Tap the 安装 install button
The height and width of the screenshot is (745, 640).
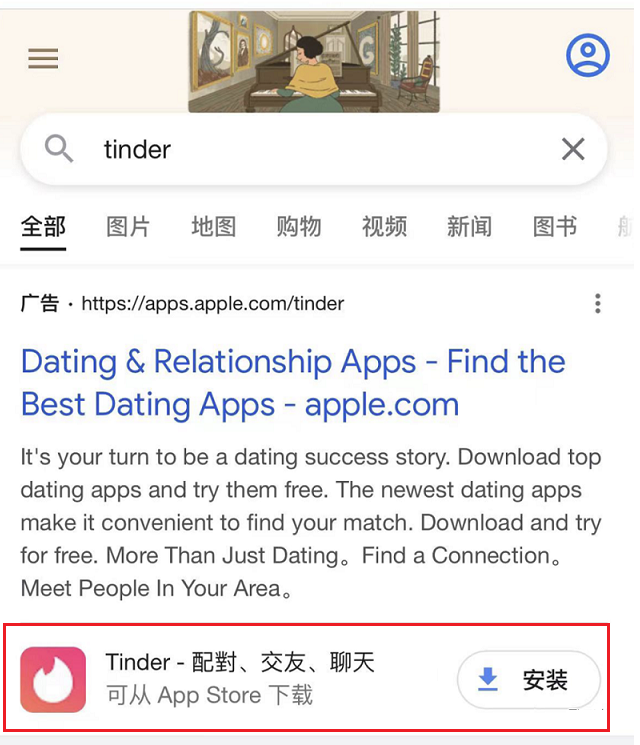[x=528, y=681]
